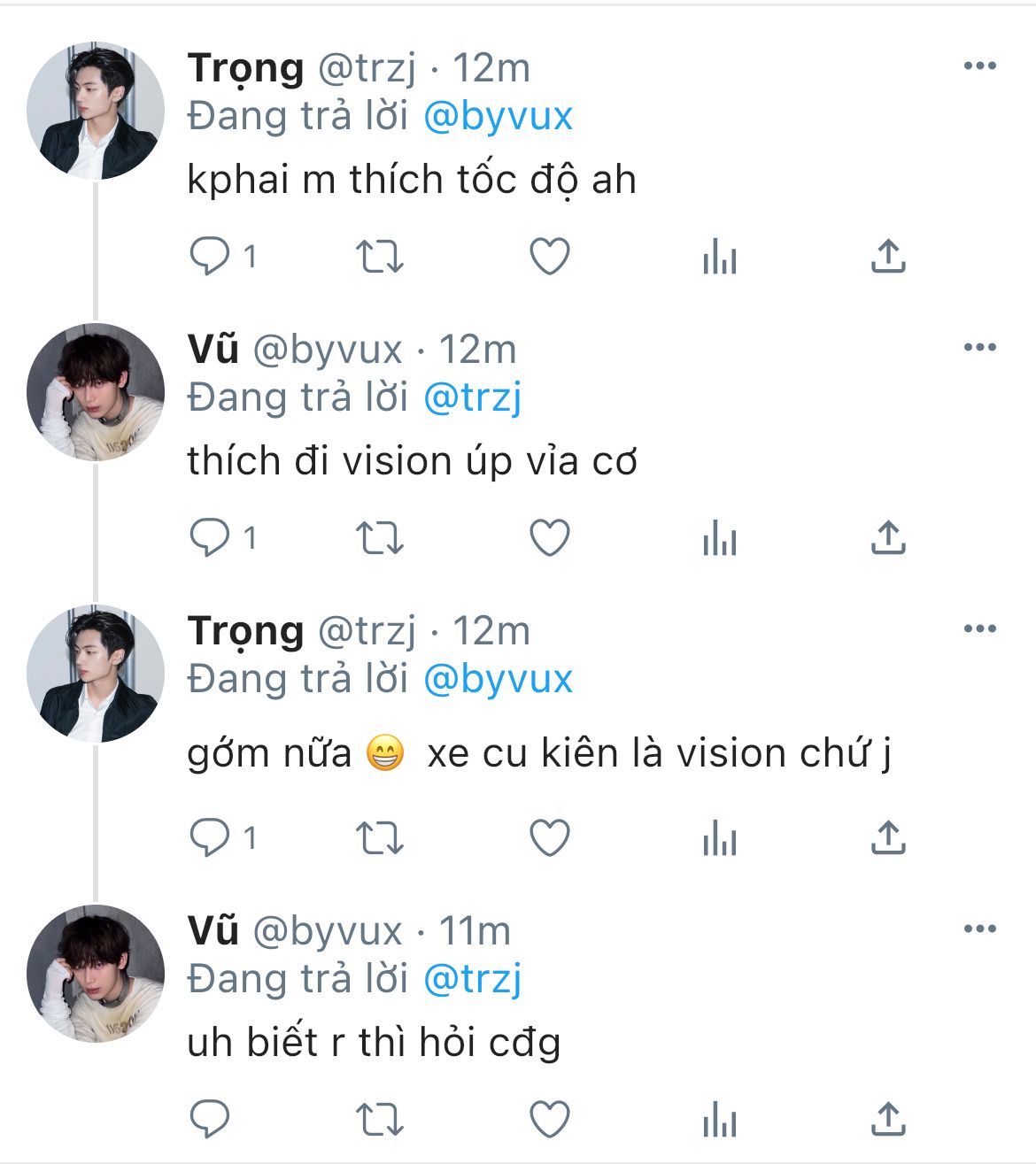Image resolution: width=1036 pixels, height=1164 pixels.
Task: Retweet the tweet 'gớm nữa xe cu kiên là vision'
Action: point(379,837)
